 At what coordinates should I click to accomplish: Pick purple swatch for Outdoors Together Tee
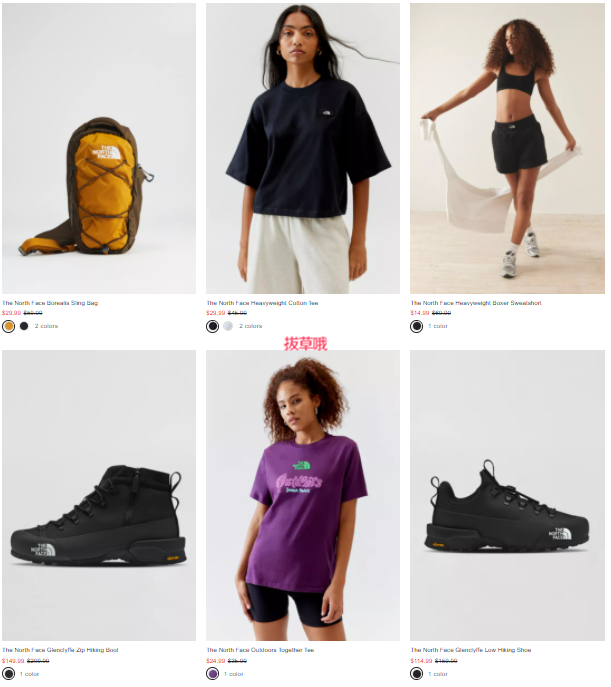(213, 674)
